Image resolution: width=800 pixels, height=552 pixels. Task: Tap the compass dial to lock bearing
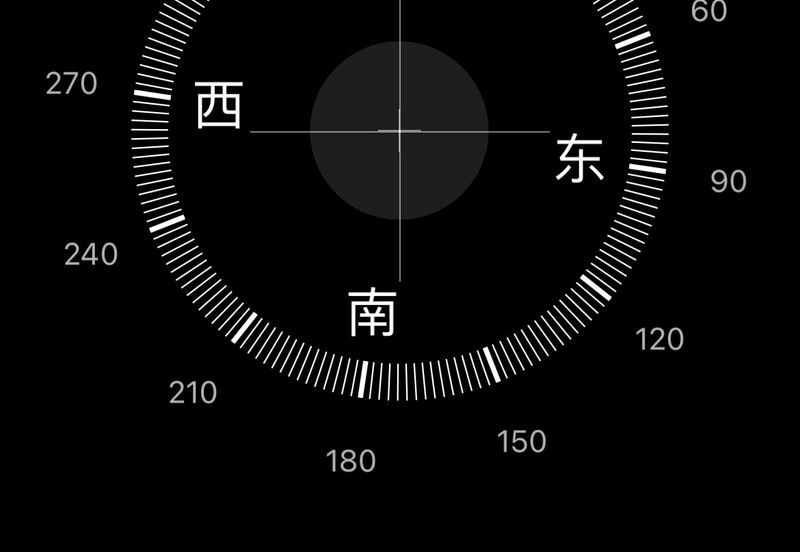tap(399, 131)
